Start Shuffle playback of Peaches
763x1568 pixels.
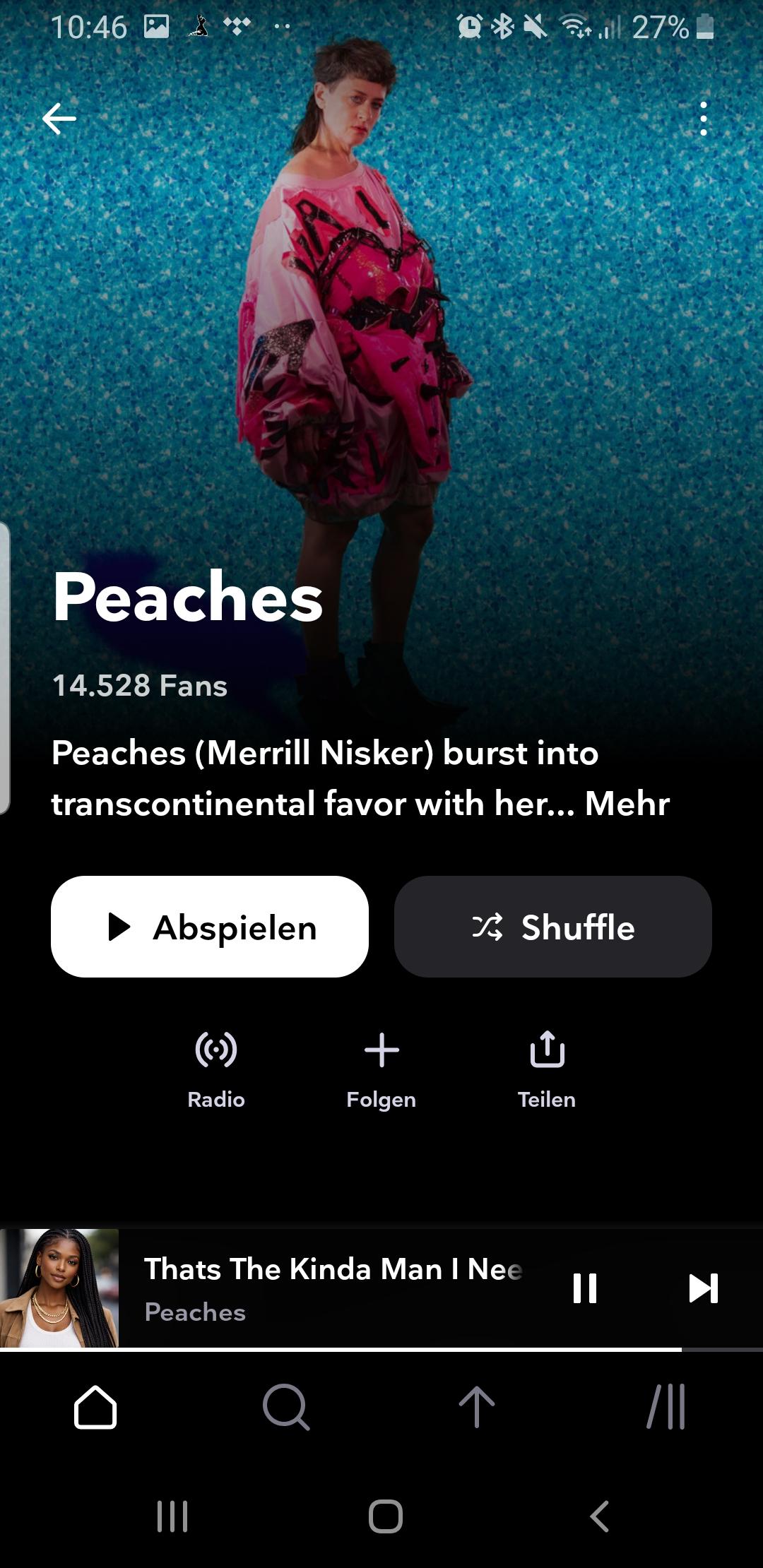point(552,927)
